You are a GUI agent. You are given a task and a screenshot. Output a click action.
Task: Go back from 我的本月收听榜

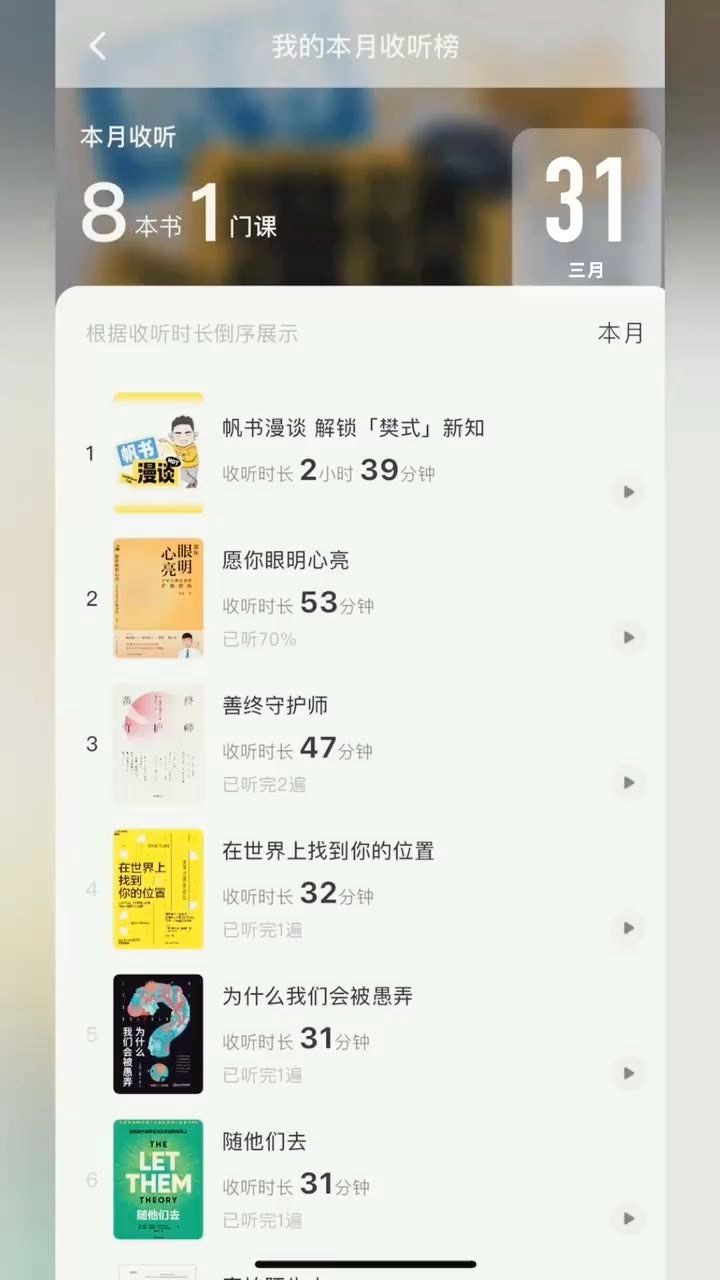click(97, 46)
